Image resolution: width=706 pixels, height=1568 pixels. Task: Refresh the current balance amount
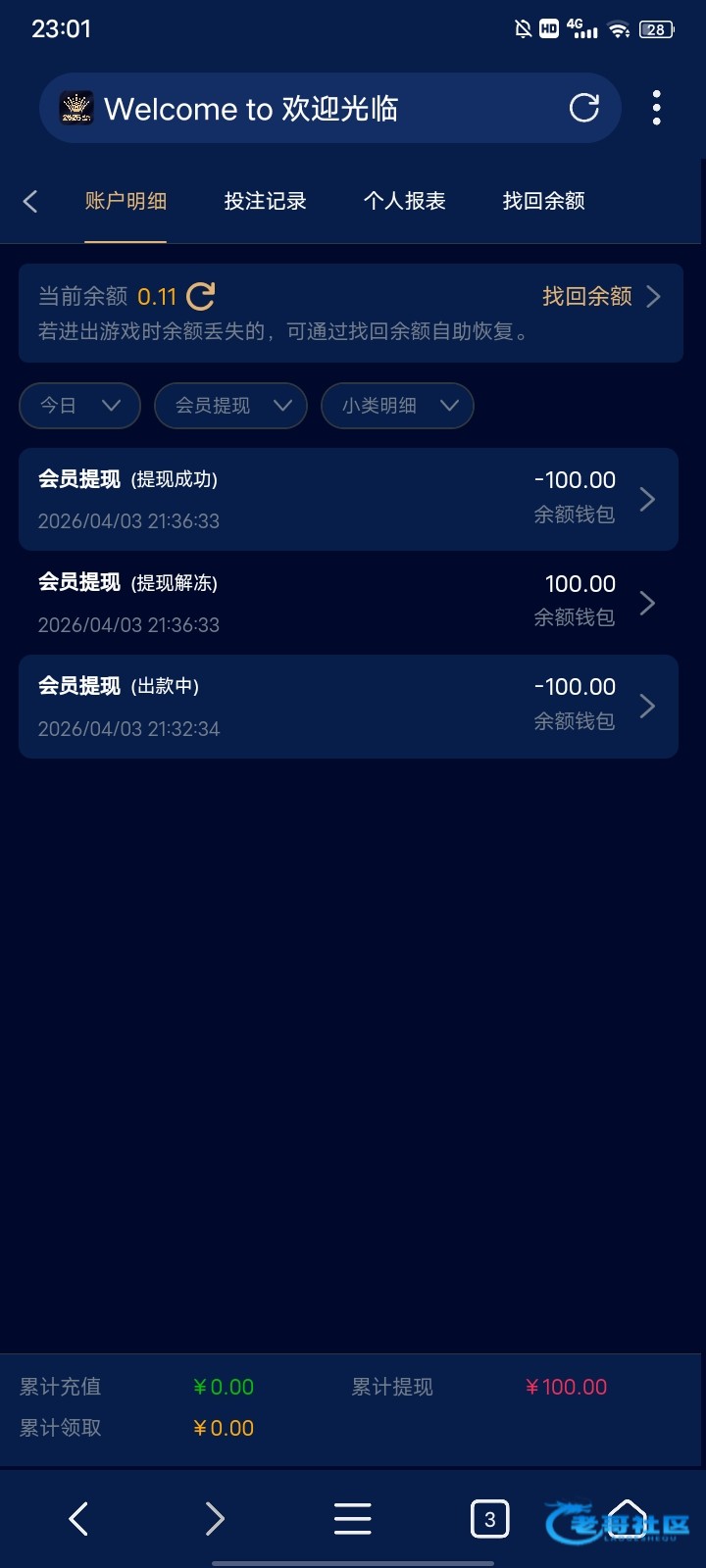(201, 296)
